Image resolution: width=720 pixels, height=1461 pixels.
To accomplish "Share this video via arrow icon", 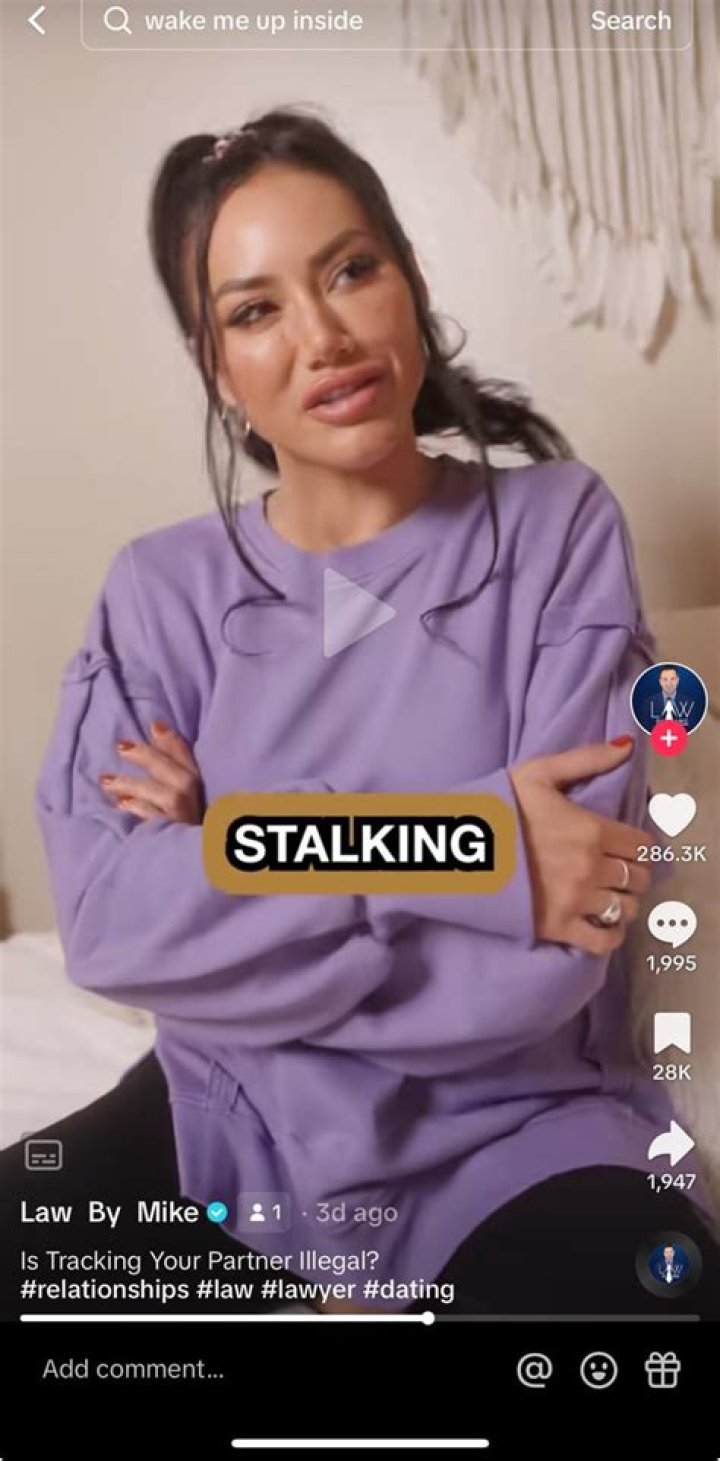I will coord(671,1143).
